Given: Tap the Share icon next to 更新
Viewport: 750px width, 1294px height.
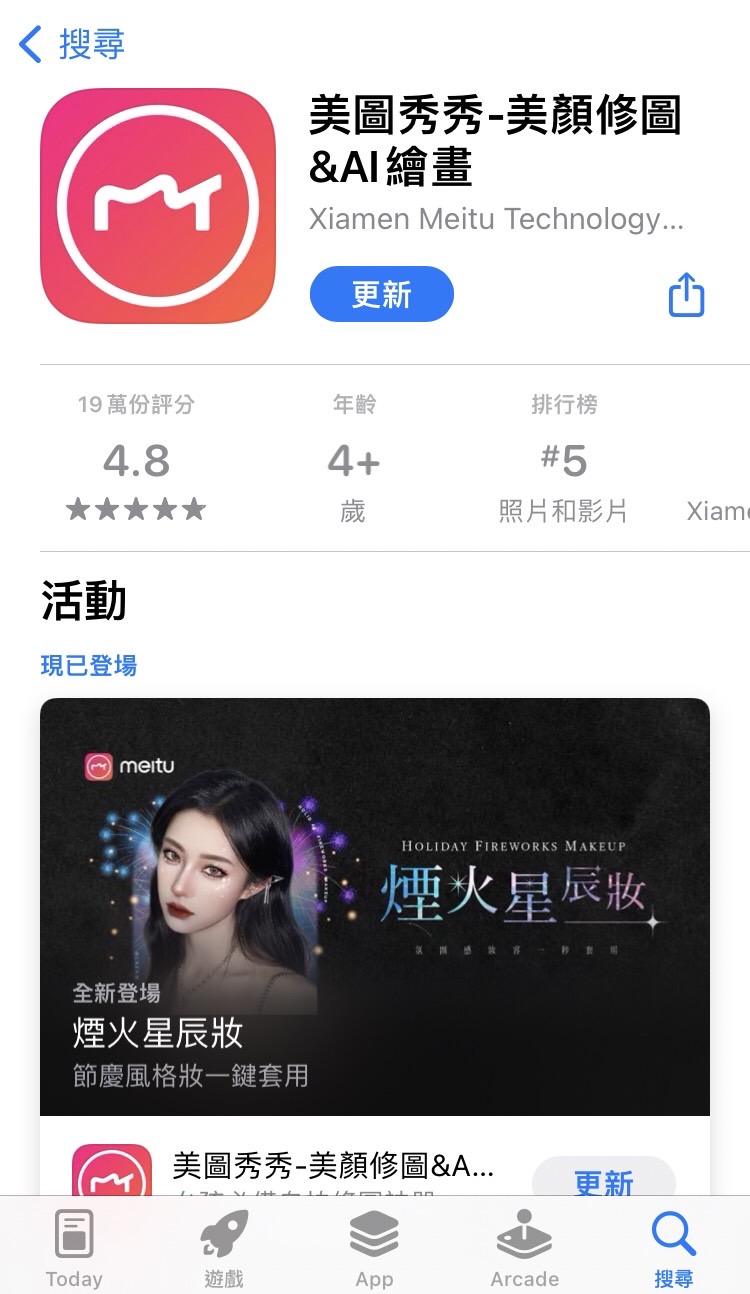Looking at the screenshot, I should 686,294.
